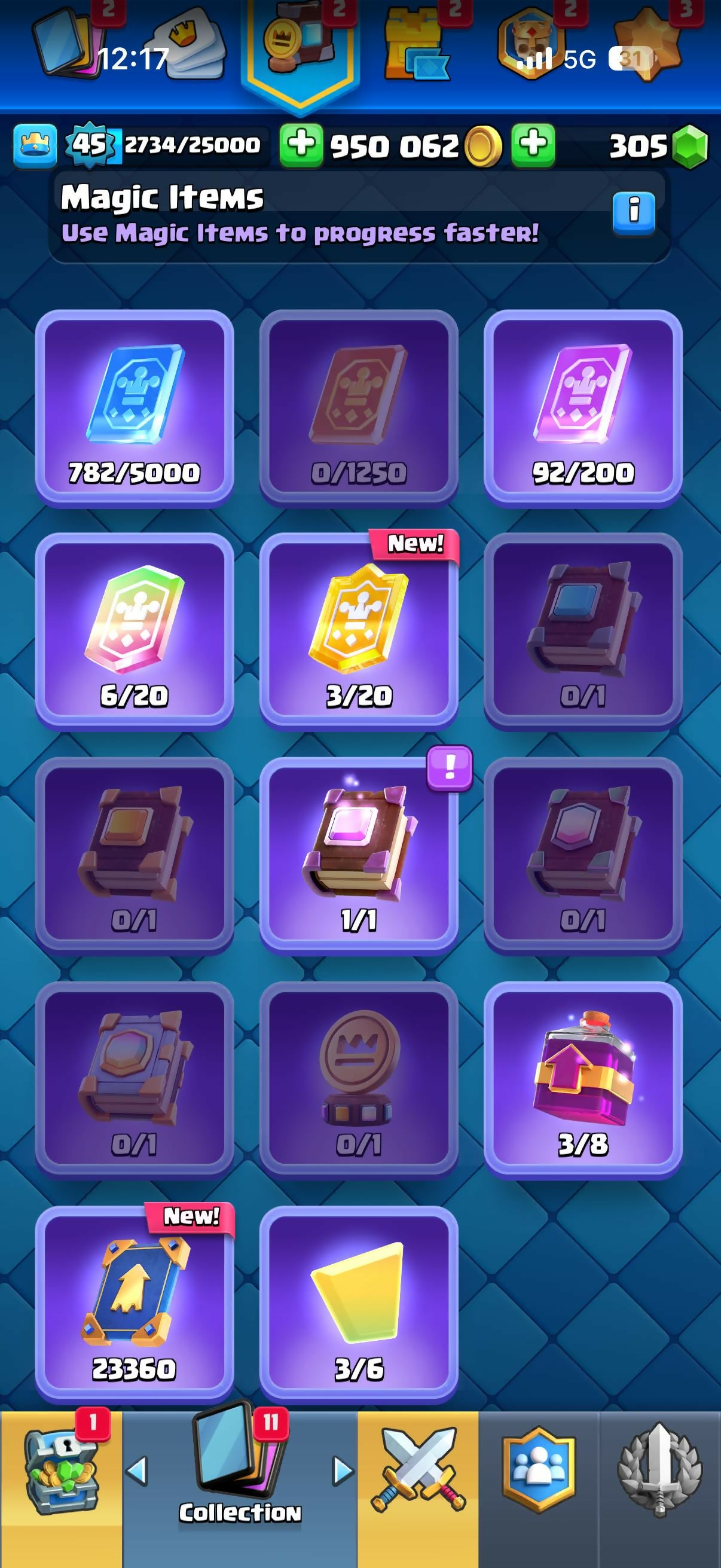The width and height of the screenshot is (721, 1568).
Task: Open the new golden wild card 3/20
Action: pyautogui.click(x=359, y=632)
